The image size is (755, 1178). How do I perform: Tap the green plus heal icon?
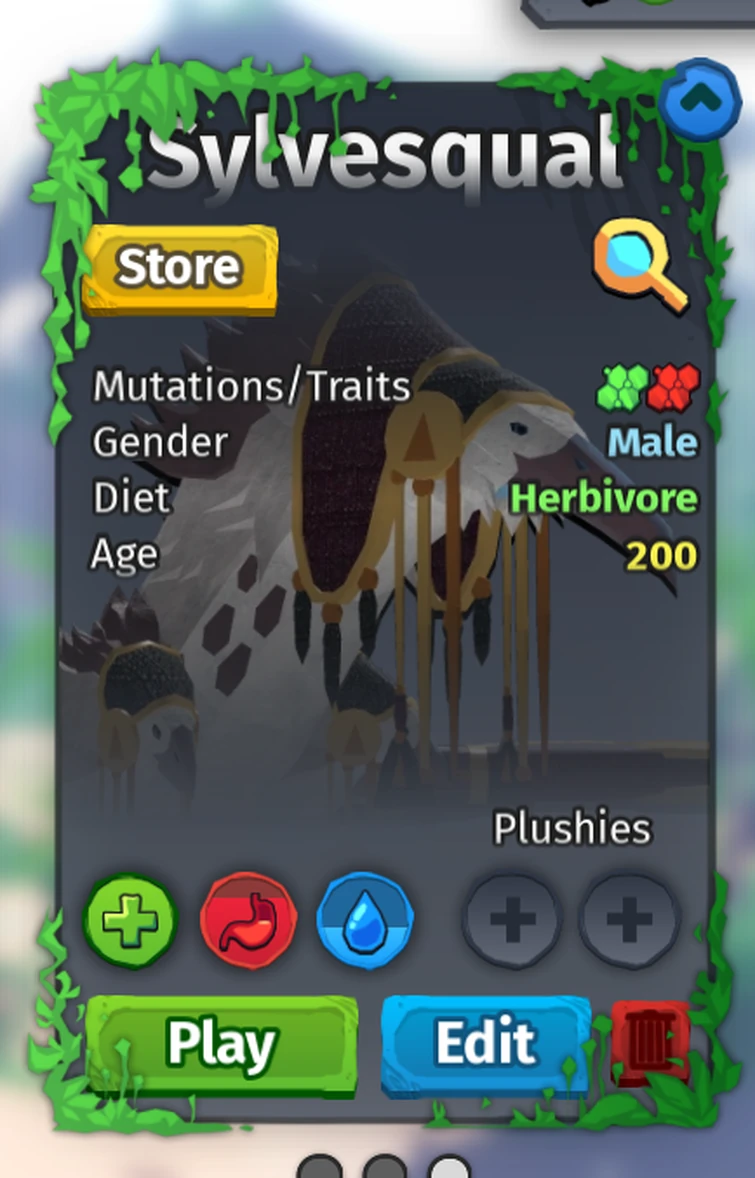click(x=130, y=919)
